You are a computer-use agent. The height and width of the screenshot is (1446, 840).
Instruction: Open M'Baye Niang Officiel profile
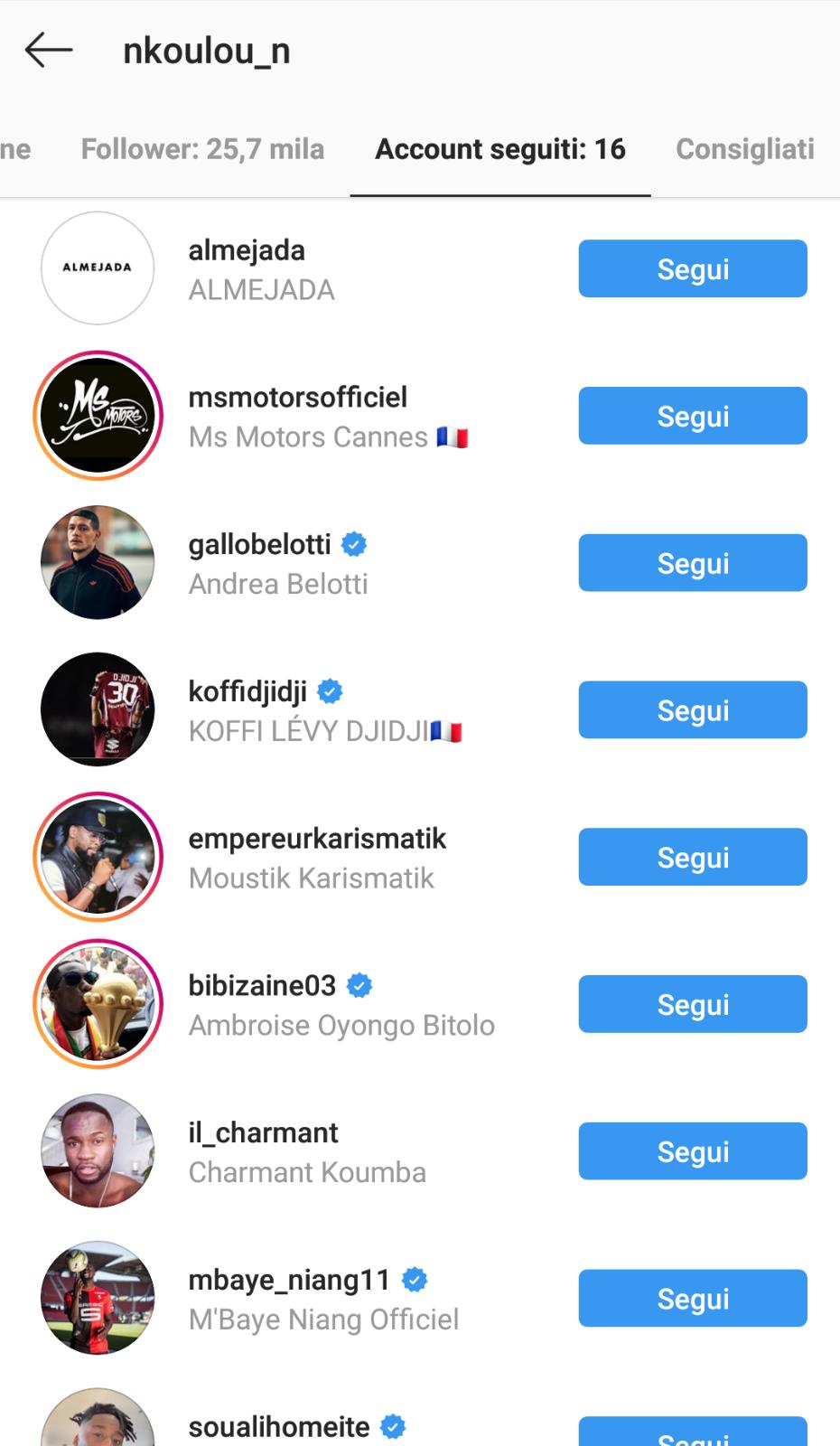(x=323, y=1300)
